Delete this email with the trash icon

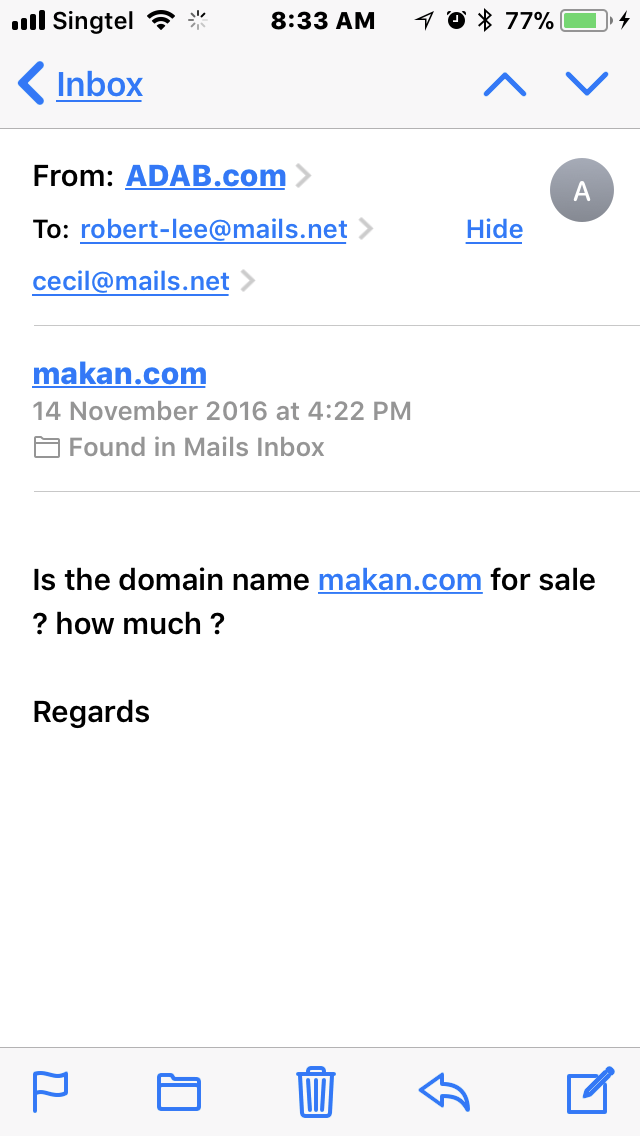(315, 1091)
